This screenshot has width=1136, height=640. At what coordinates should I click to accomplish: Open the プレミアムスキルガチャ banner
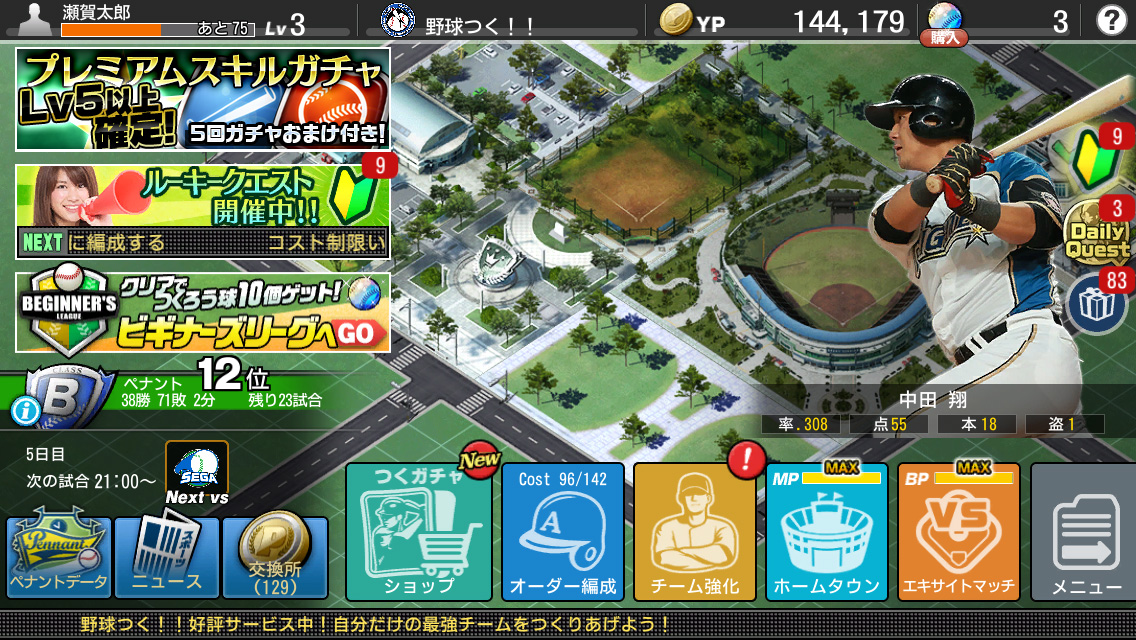tap(203, 99)
